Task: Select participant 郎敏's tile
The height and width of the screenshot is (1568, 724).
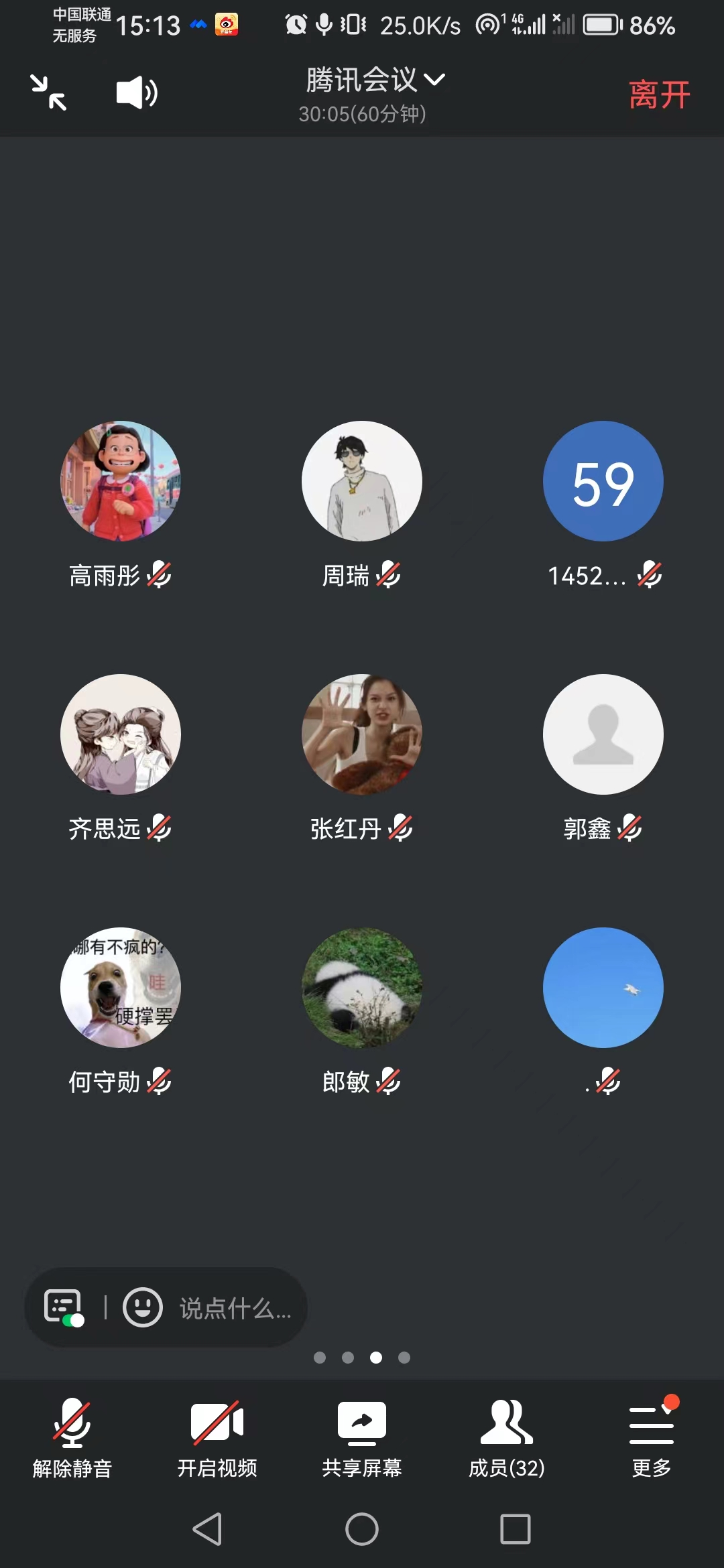Action: (362, 988)
